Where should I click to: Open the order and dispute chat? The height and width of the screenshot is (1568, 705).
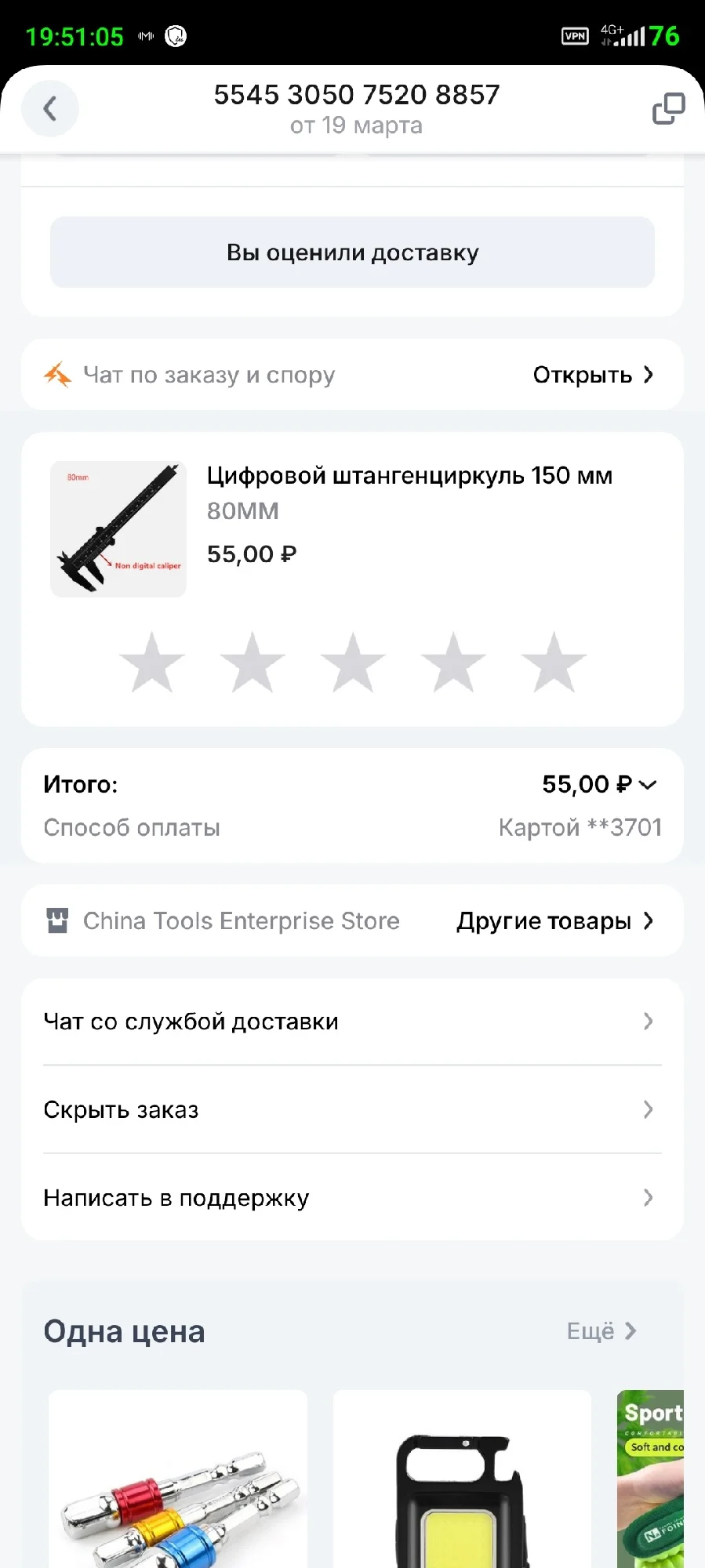(592, 375)
